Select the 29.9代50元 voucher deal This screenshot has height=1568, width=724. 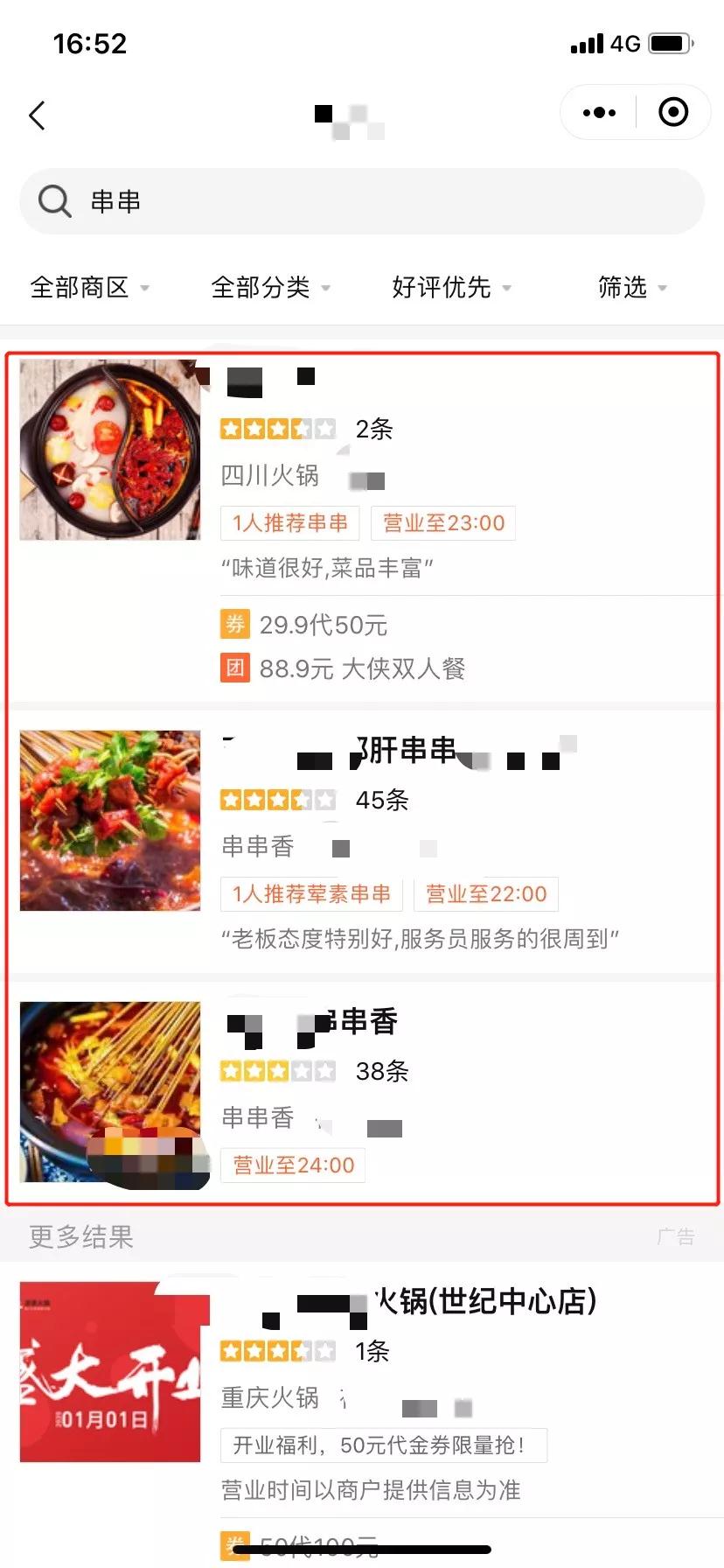tap(324, 625)
